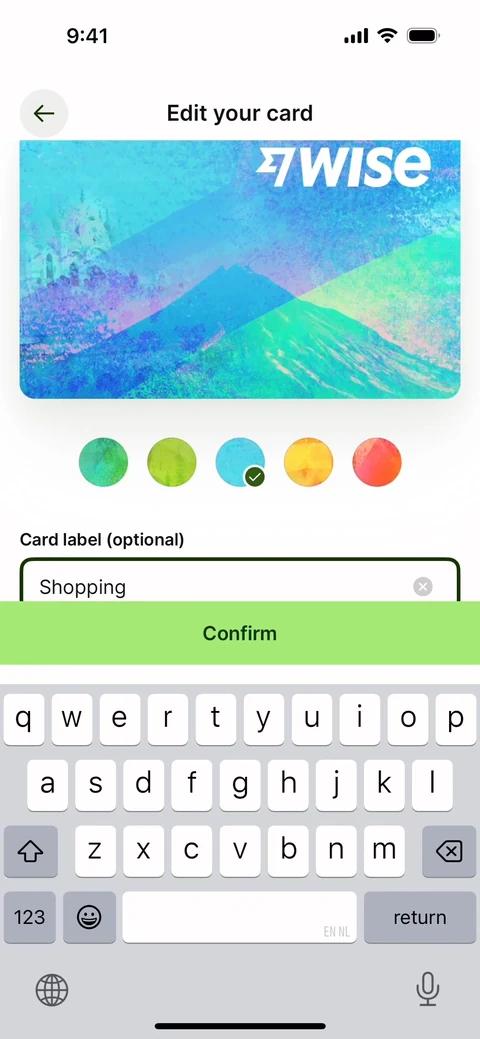Tap the card label text field
480x1039 pixels.
coord(240,581)
